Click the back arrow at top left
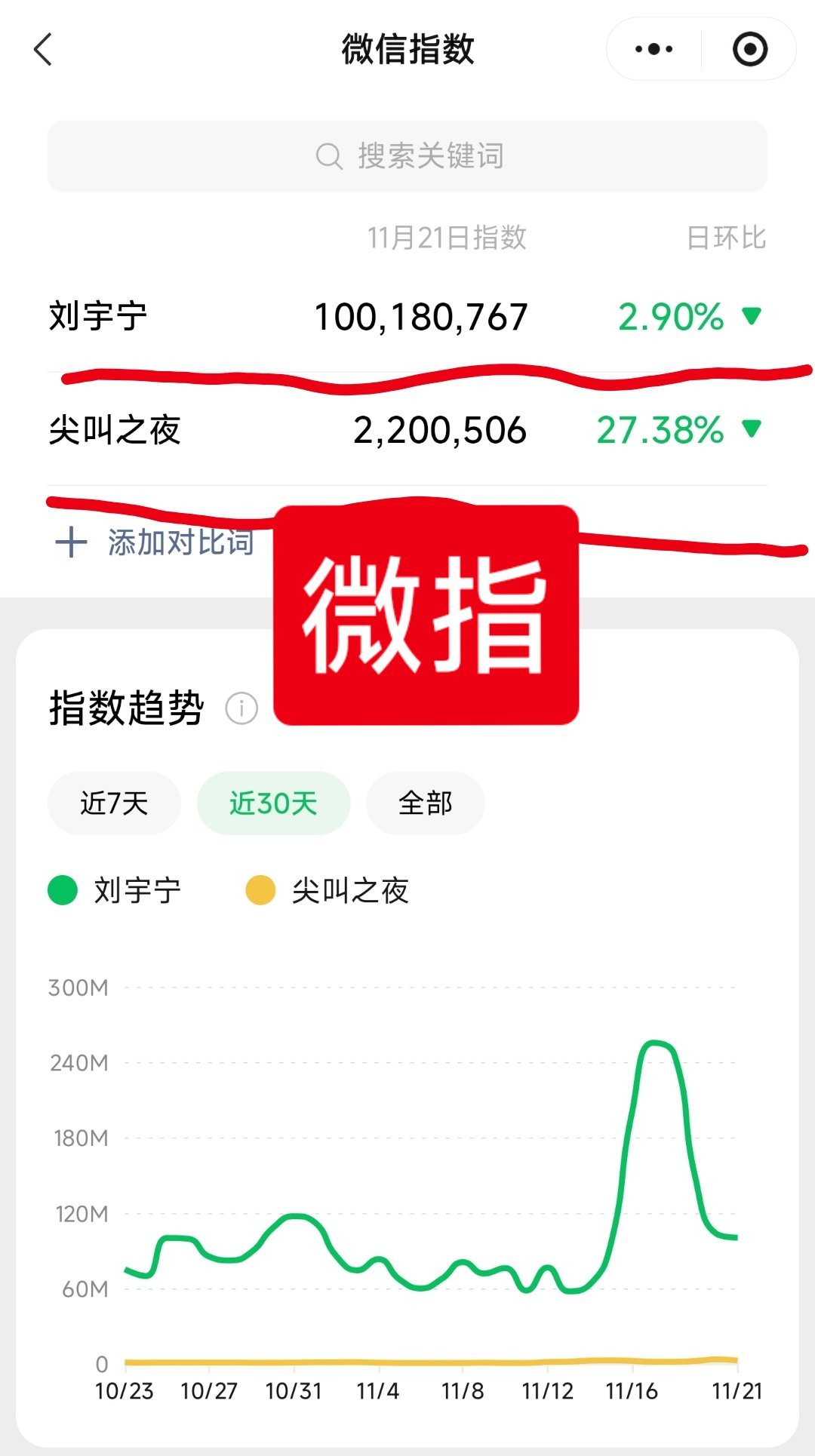 pyautogui.click(x=43, y=48)
